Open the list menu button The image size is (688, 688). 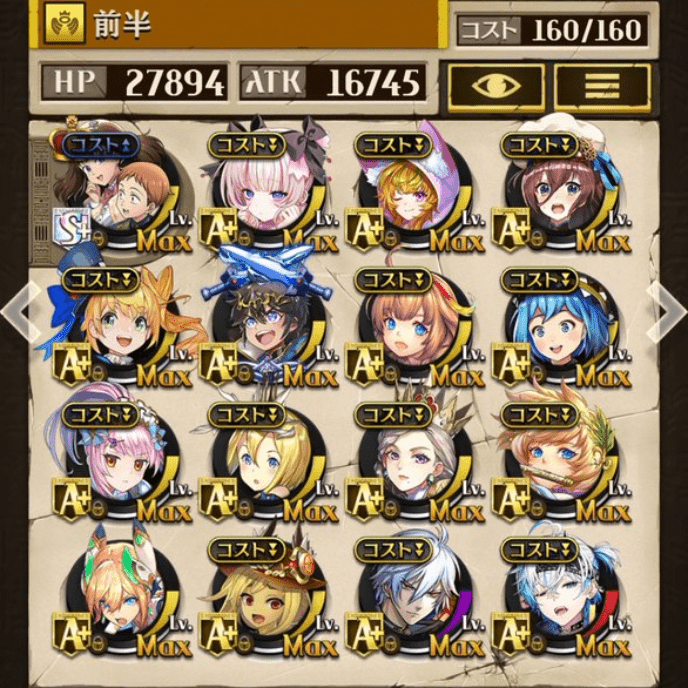[601, 86]
